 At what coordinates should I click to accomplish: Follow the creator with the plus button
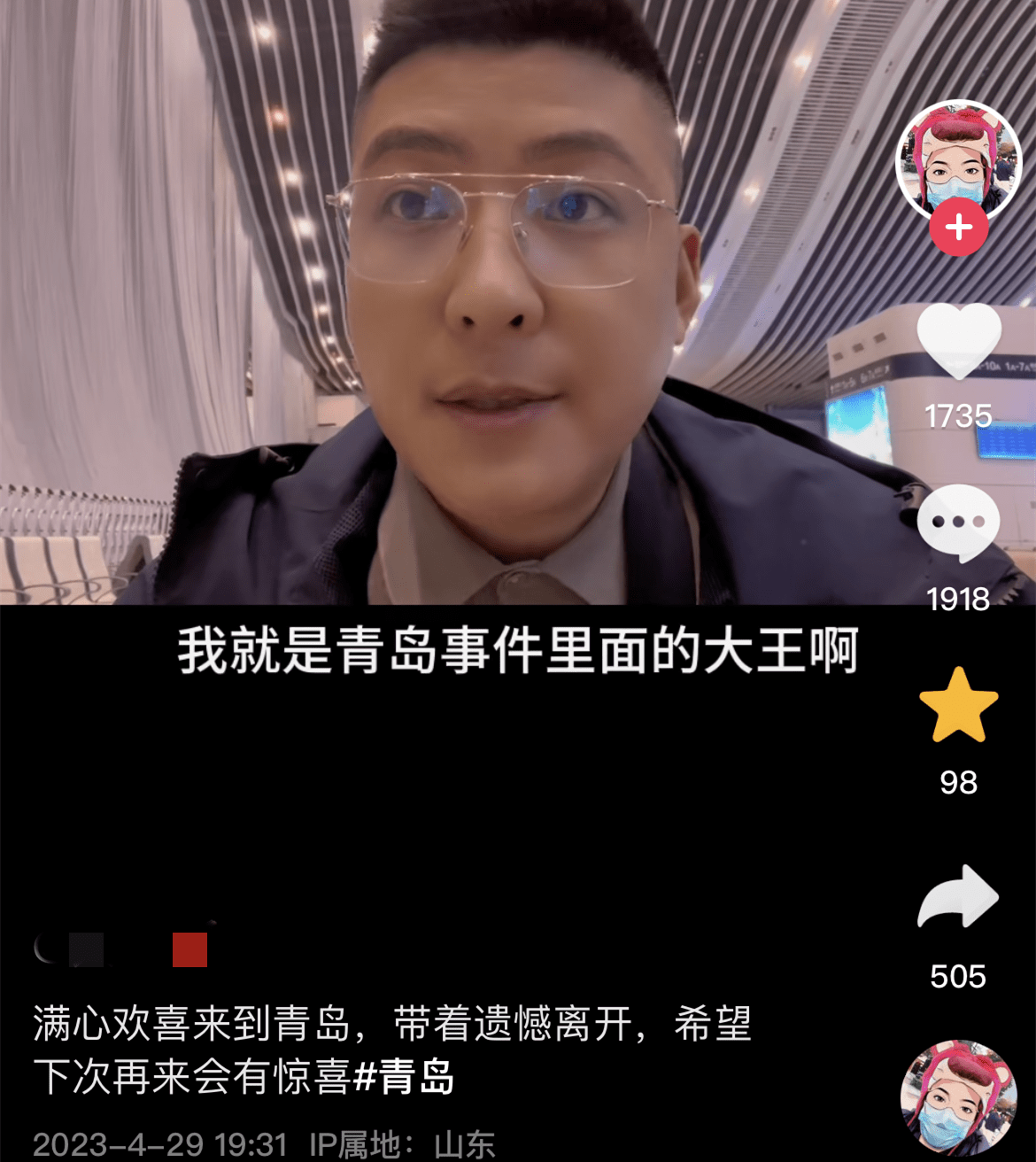pos(958,228)
